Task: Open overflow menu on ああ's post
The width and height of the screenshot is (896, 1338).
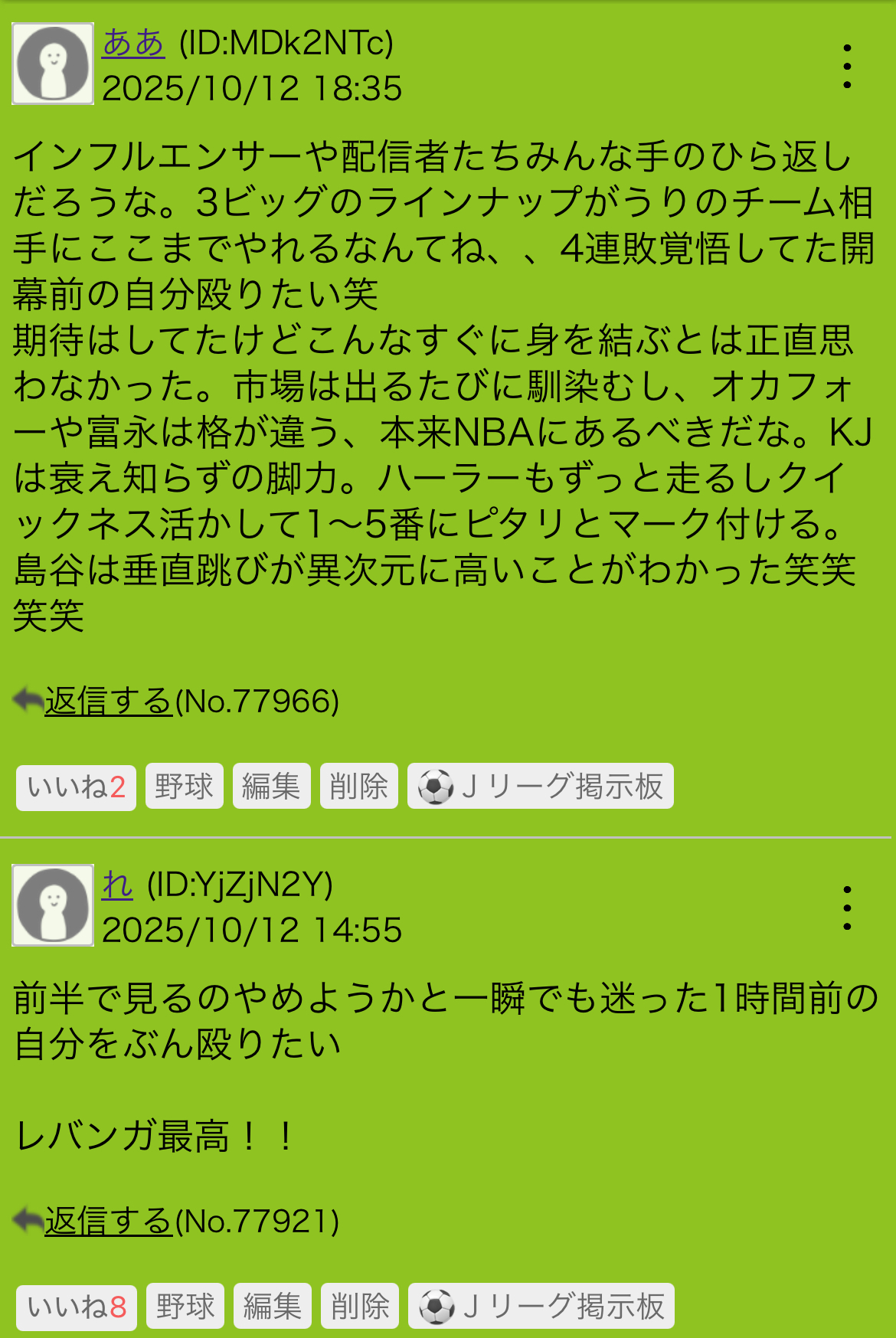Action: click(847, 67)
